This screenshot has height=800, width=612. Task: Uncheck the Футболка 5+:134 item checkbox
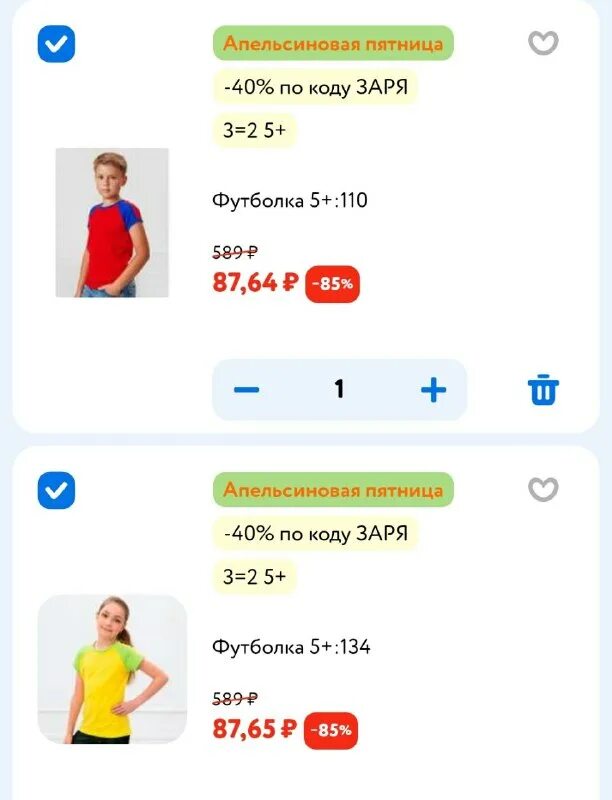[57, 490]
